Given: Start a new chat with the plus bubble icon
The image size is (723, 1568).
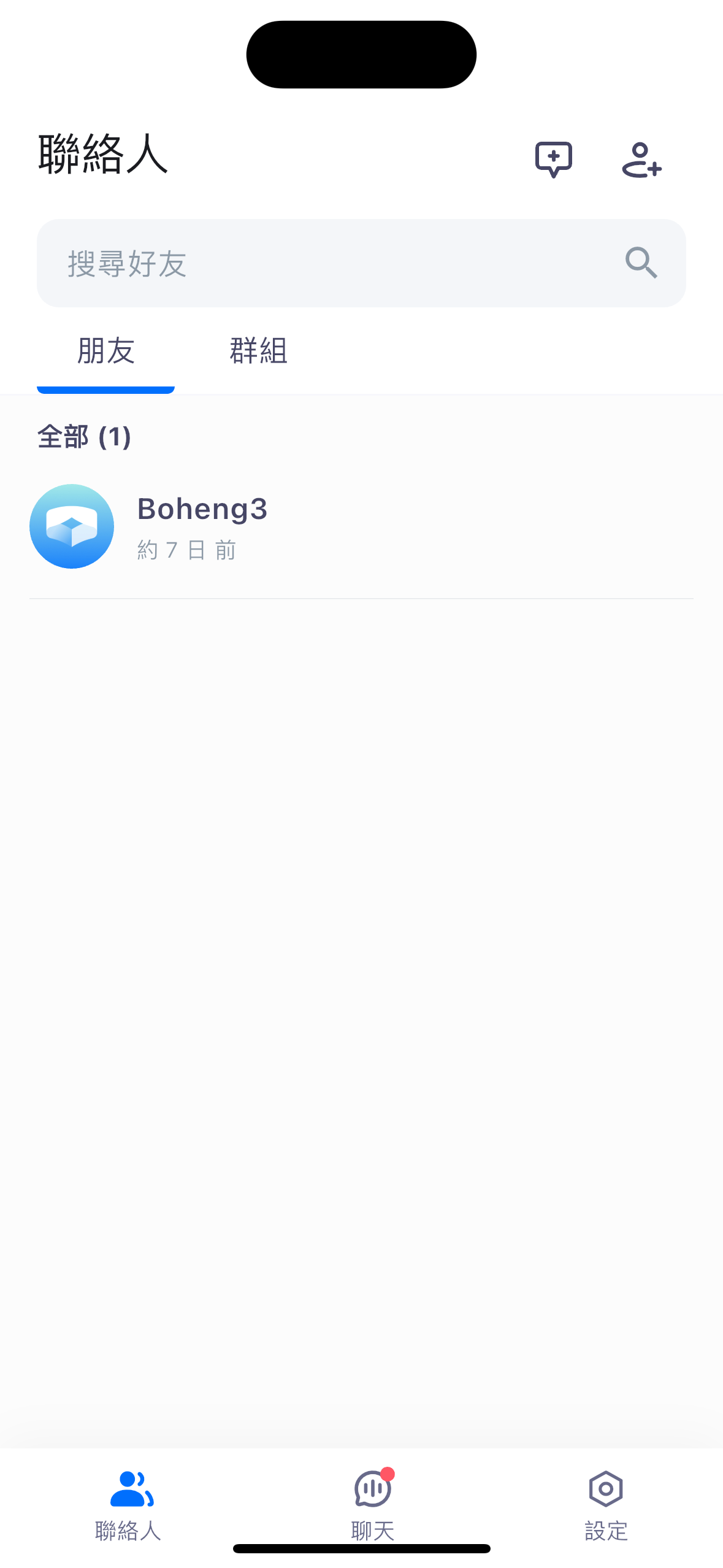Looking at the screenshot, I should [553, 159].
